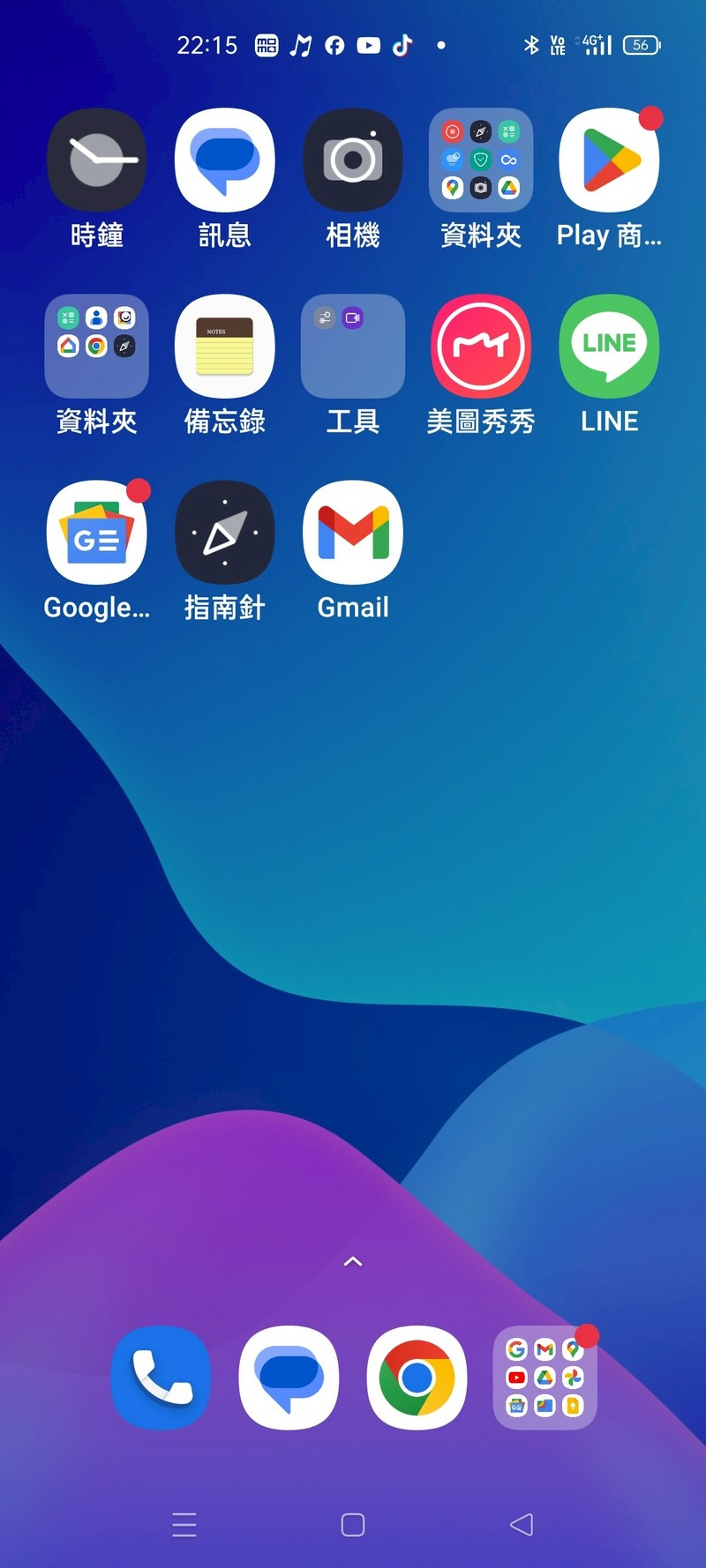Expand the app drawer arrow
The width and height of the screenshot is (706, 1568).
pos(353,1261)
